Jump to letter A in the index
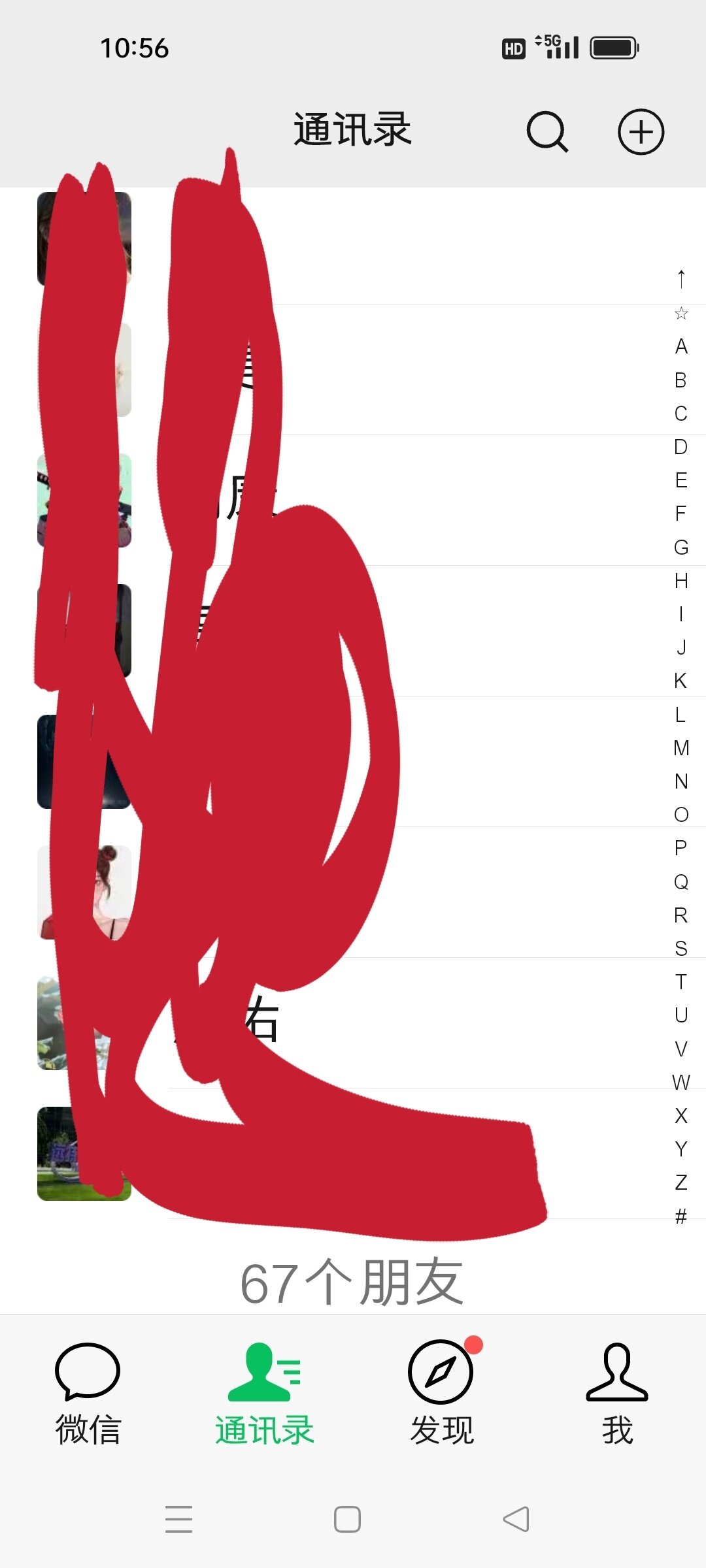 click(681, 346)
